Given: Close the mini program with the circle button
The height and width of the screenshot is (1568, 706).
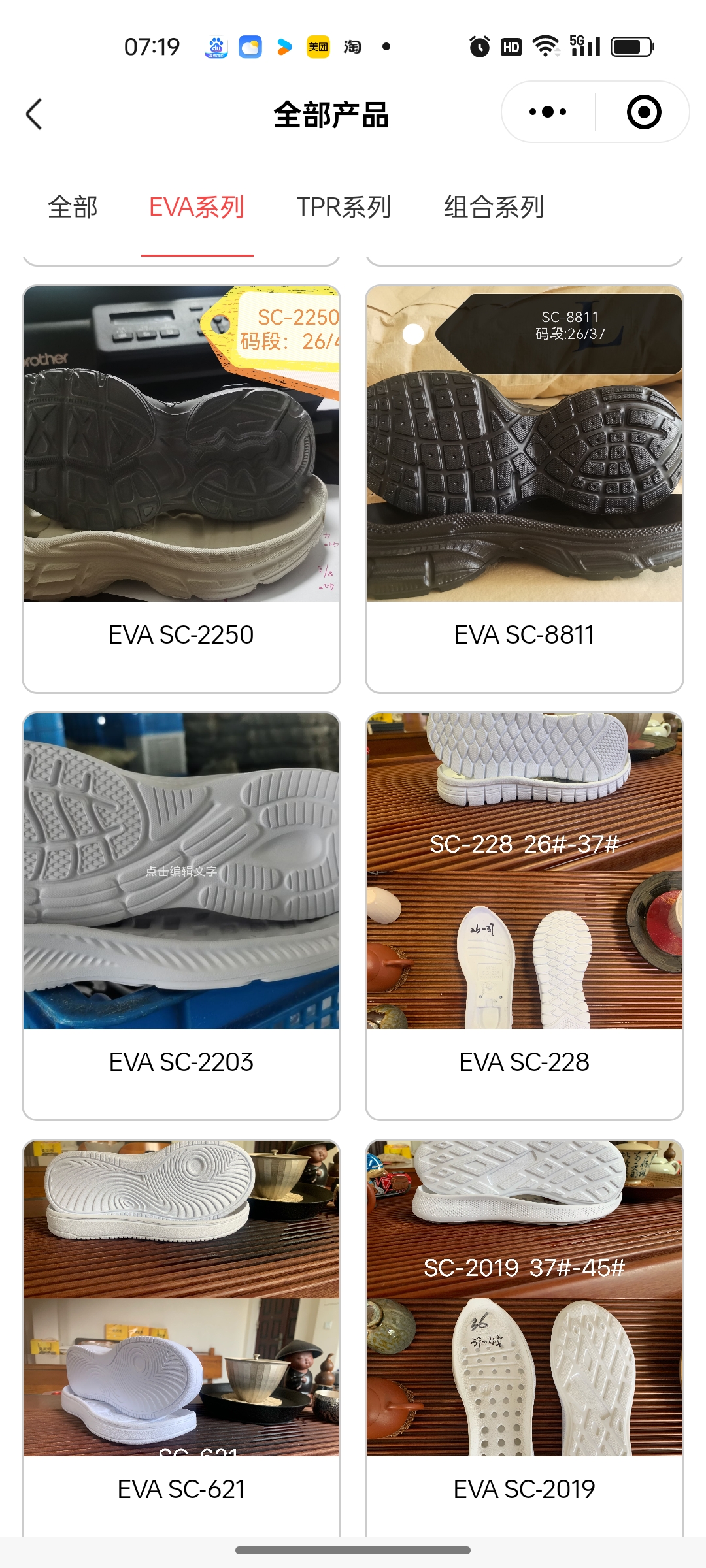Looking at the screenshot, I should pyautogui.click(x=643, y=112).
